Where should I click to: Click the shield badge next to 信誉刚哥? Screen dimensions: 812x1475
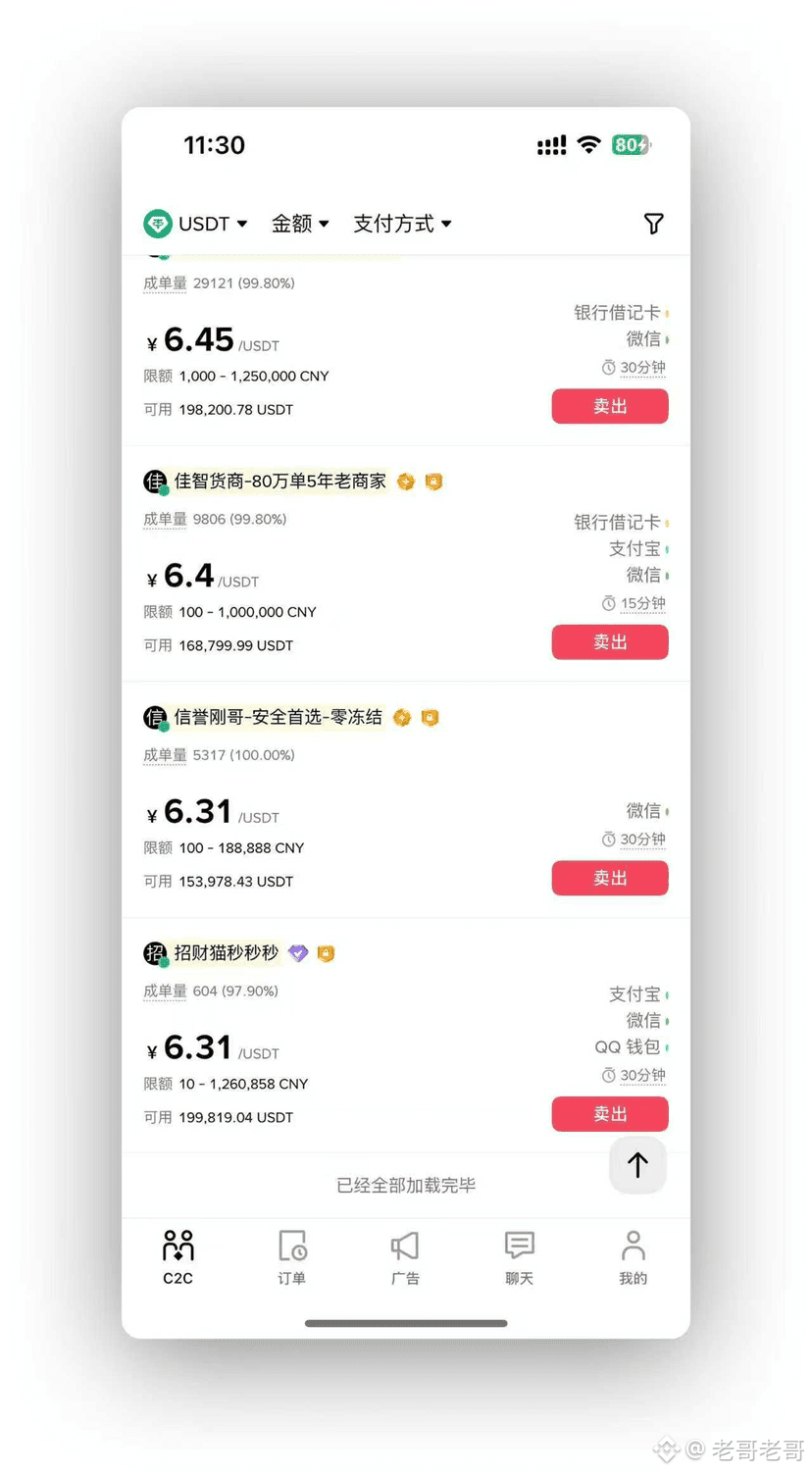click(430, 717)
